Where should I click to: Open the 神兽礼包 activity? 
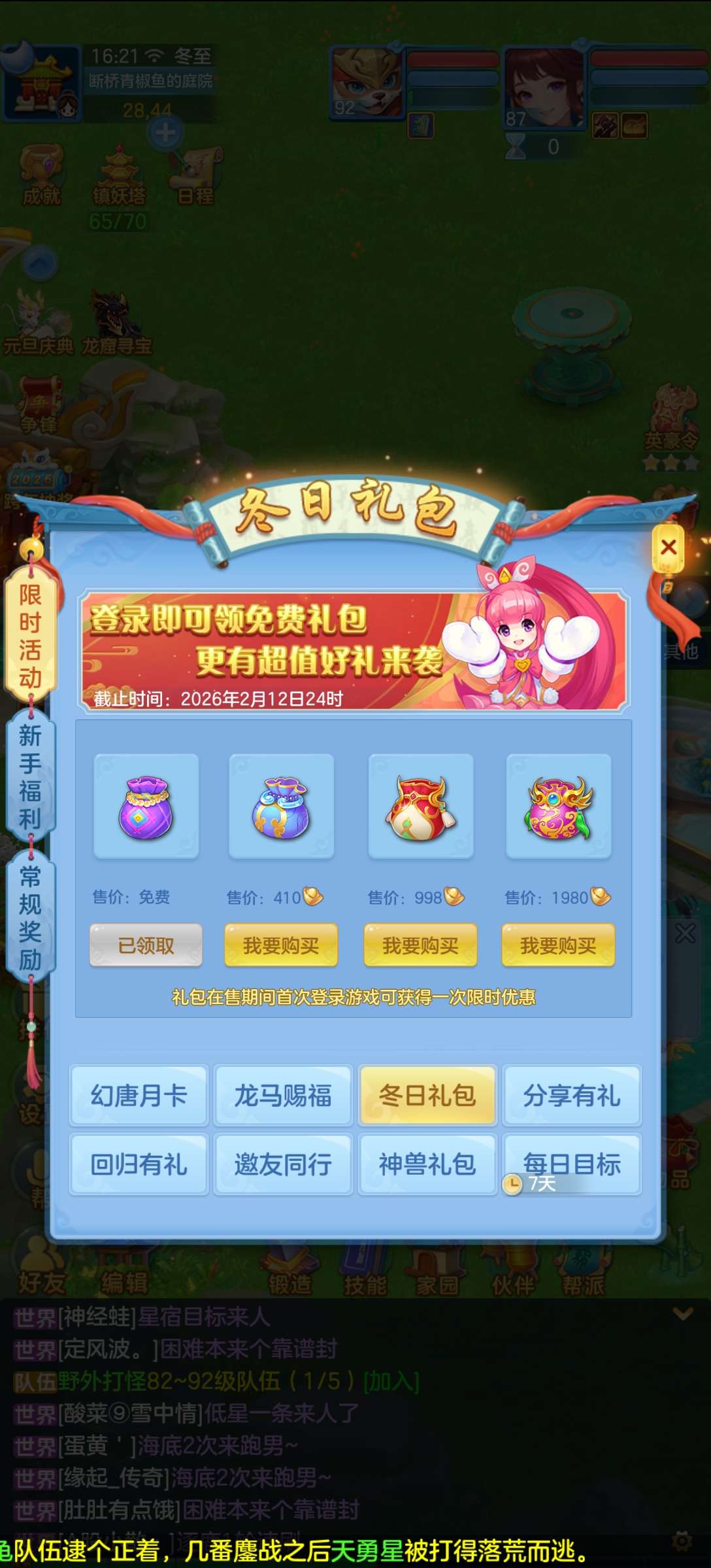(427, 1164)
